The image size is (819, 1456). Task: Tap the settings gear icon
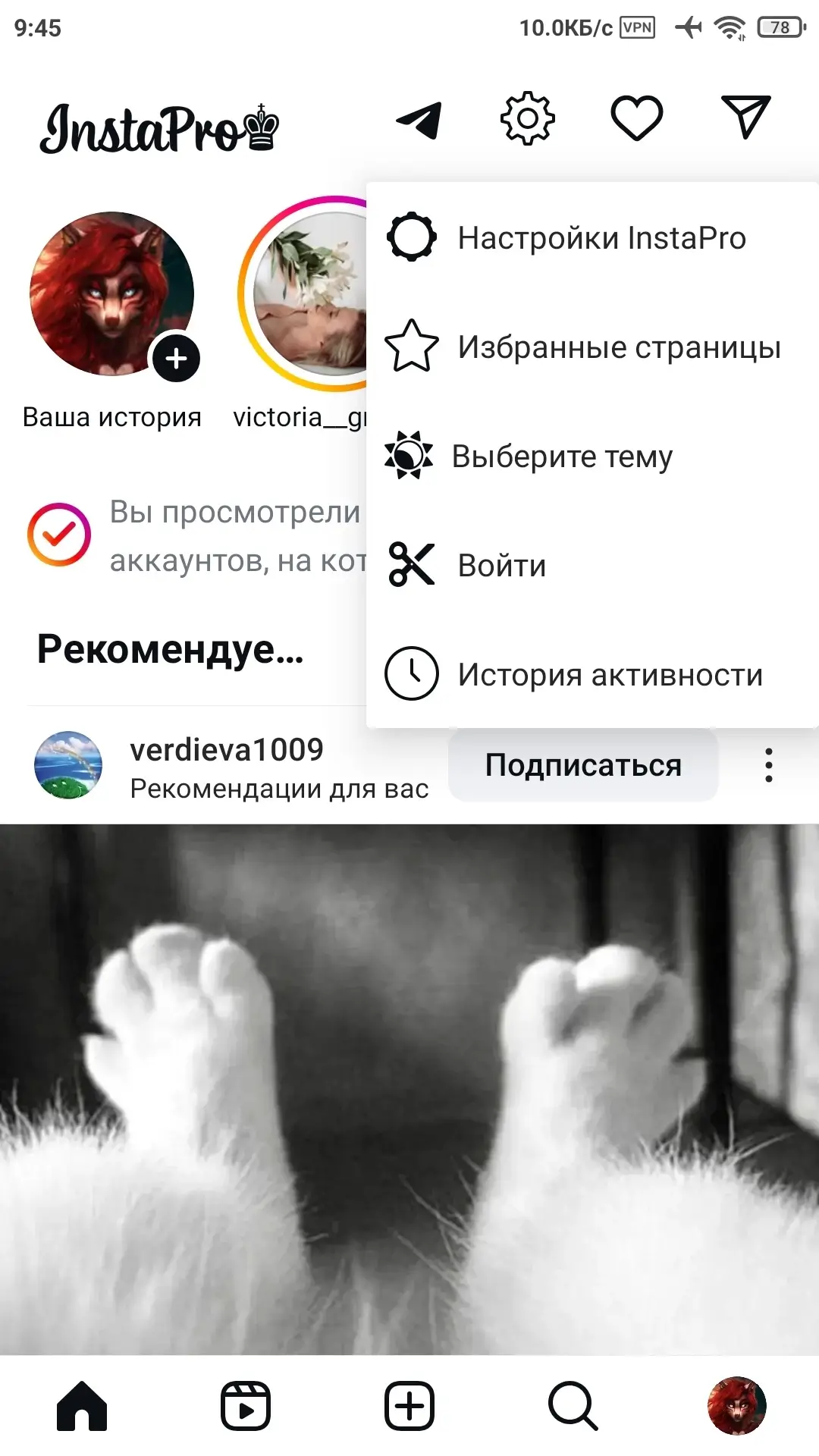pyautogui.click(x=528, y=118)
